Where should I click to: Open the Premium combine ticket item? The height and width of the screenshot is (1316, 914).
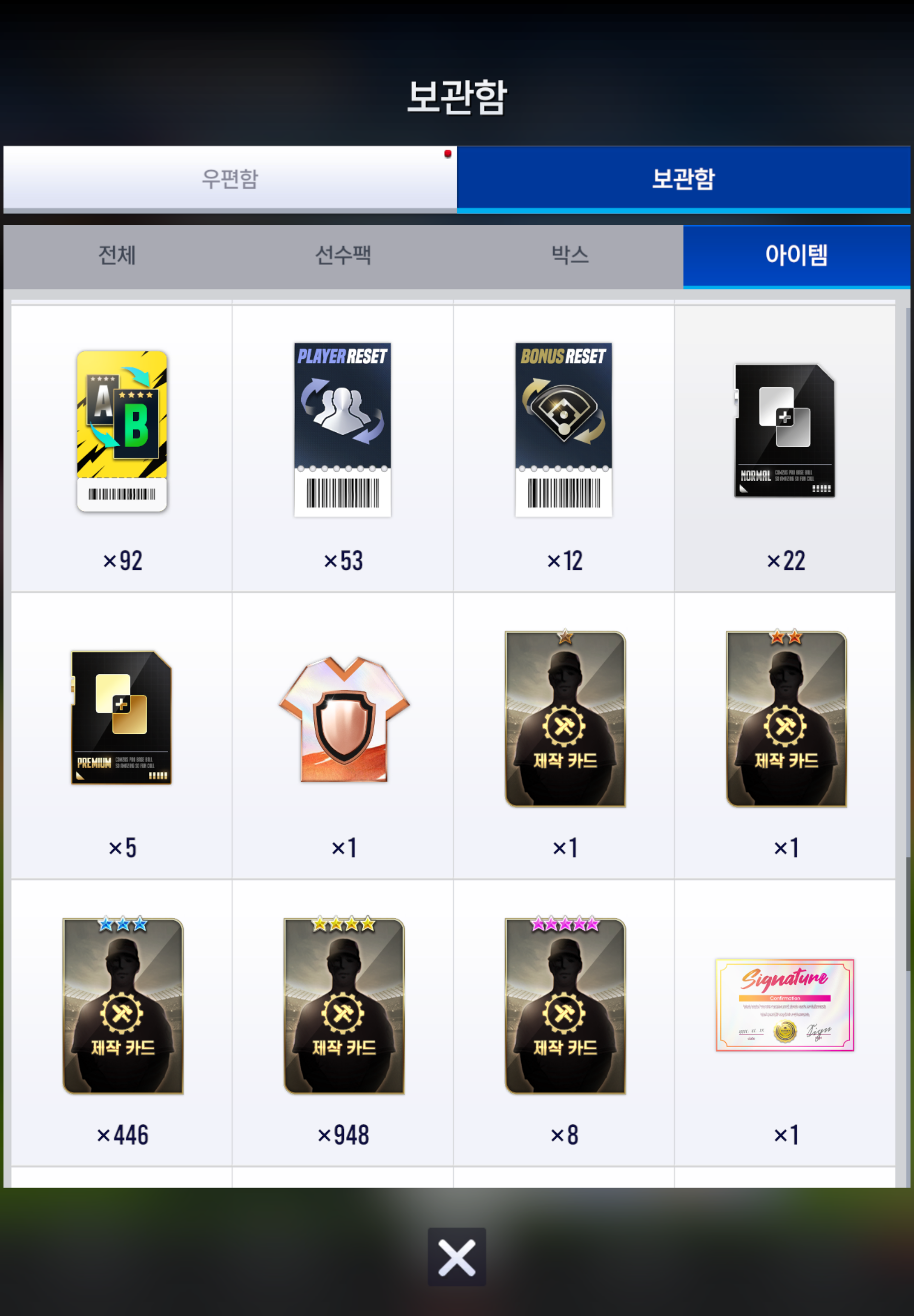121,717
